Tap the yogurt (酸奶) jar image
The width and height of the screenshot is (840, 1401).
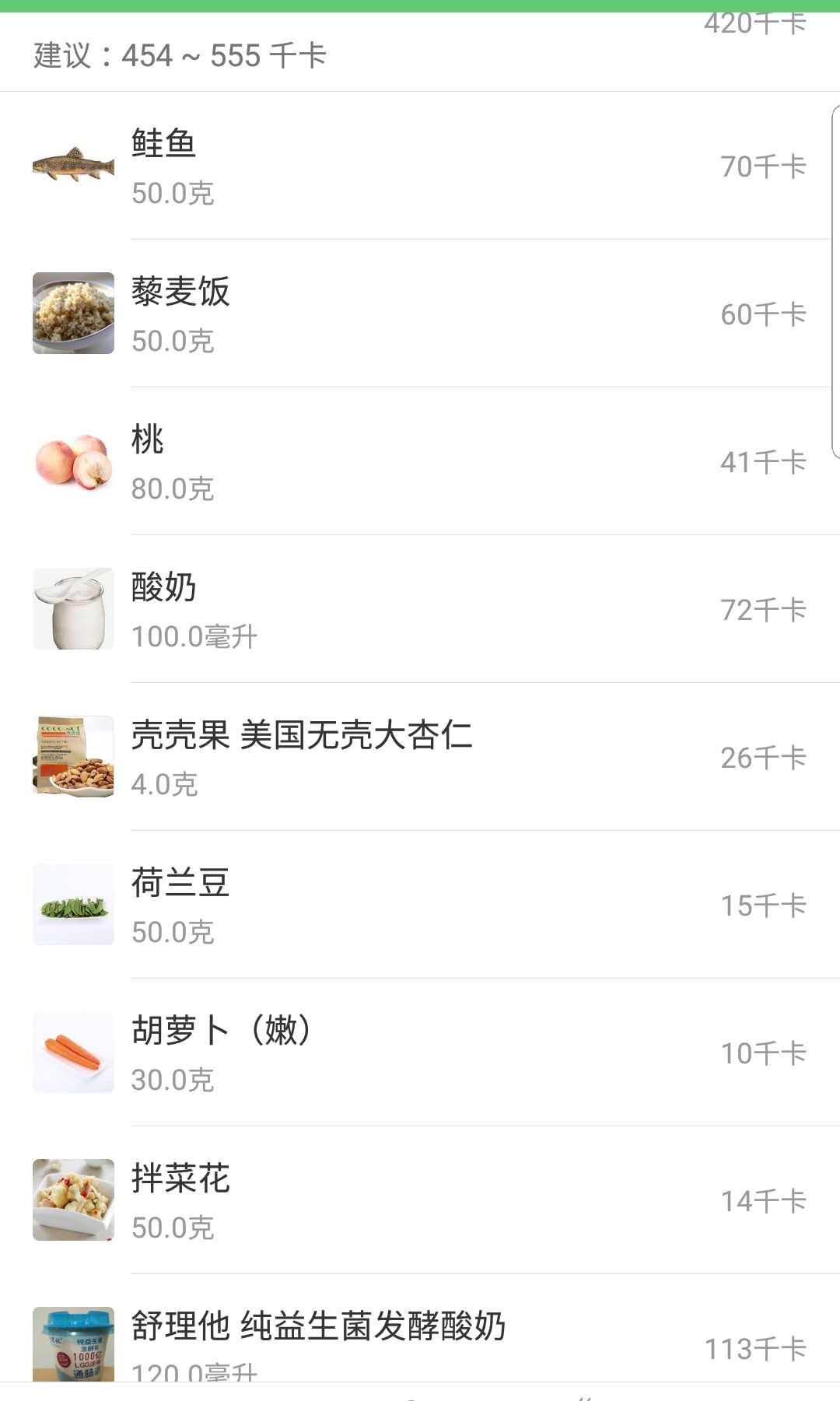tap(72, 607)
